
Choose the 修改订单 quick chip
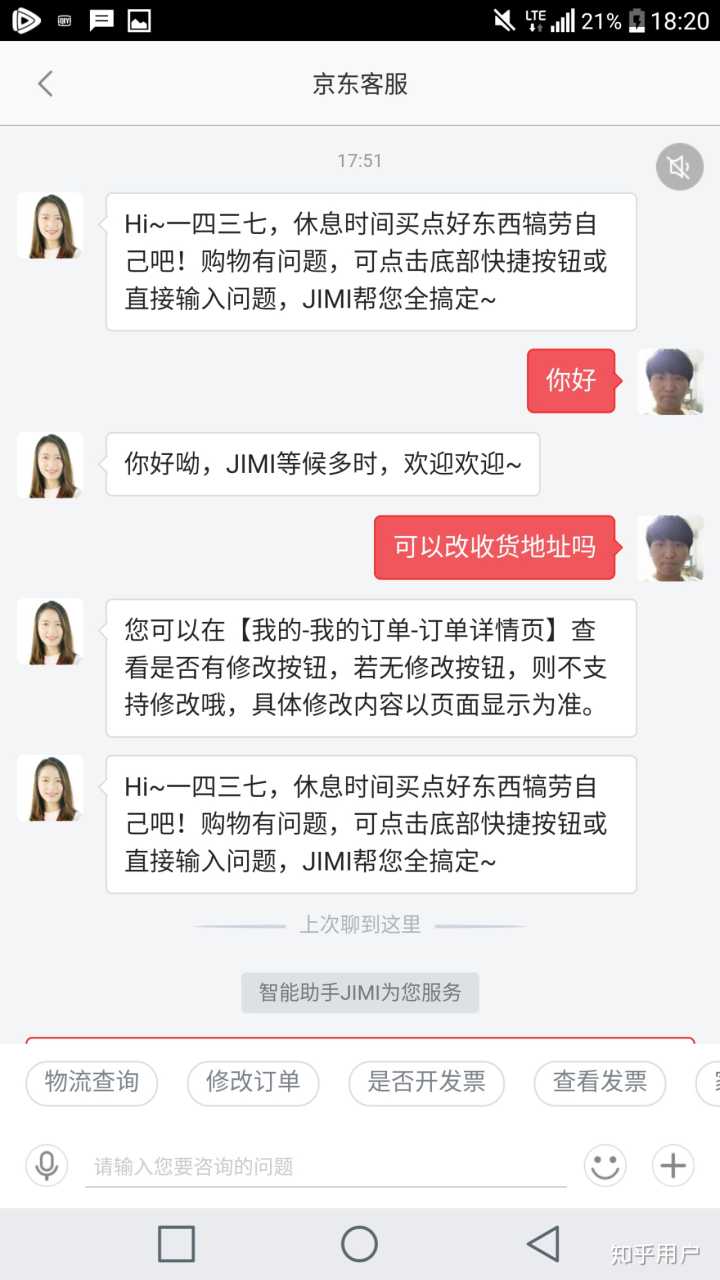tap(253, 1082)
